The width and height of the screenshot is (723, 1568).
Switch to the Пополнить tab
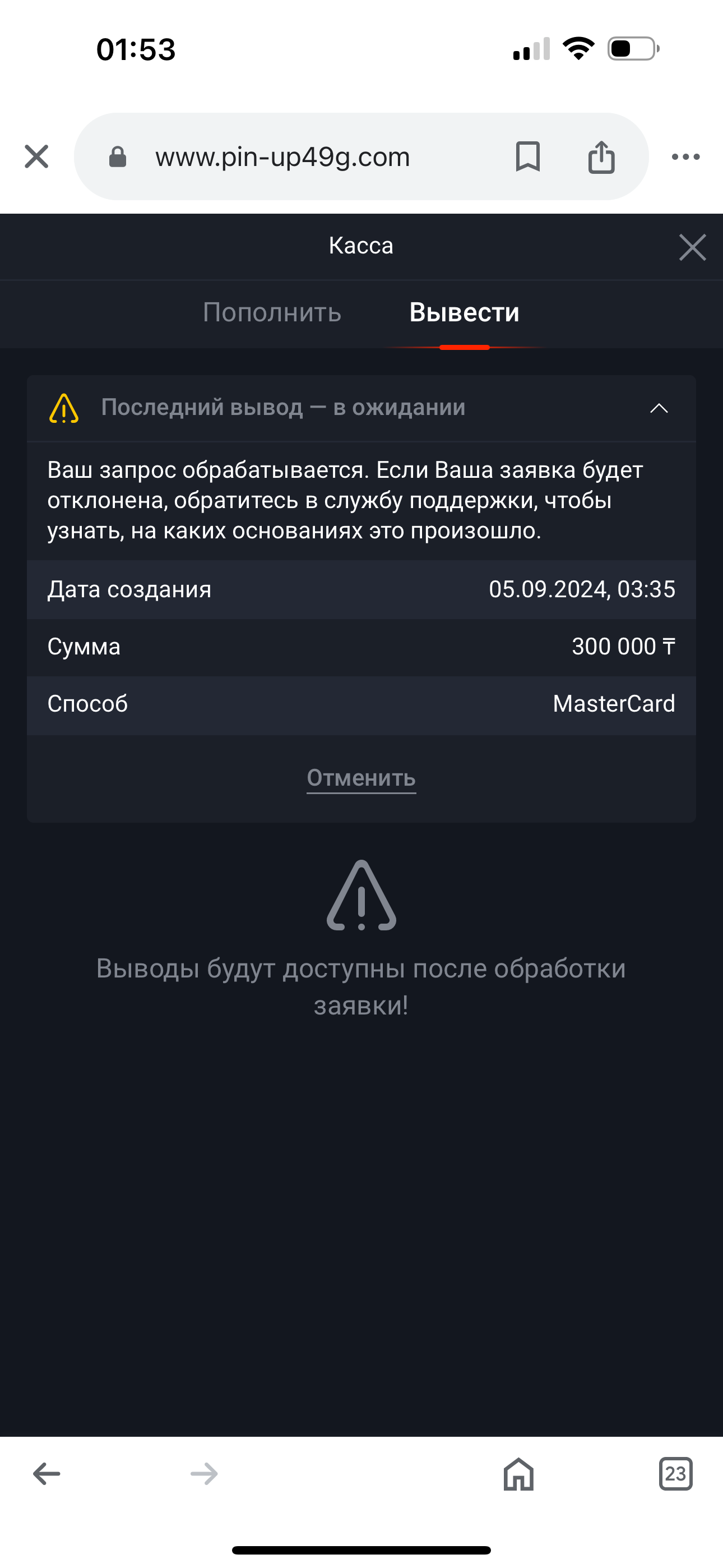point(272,312)
